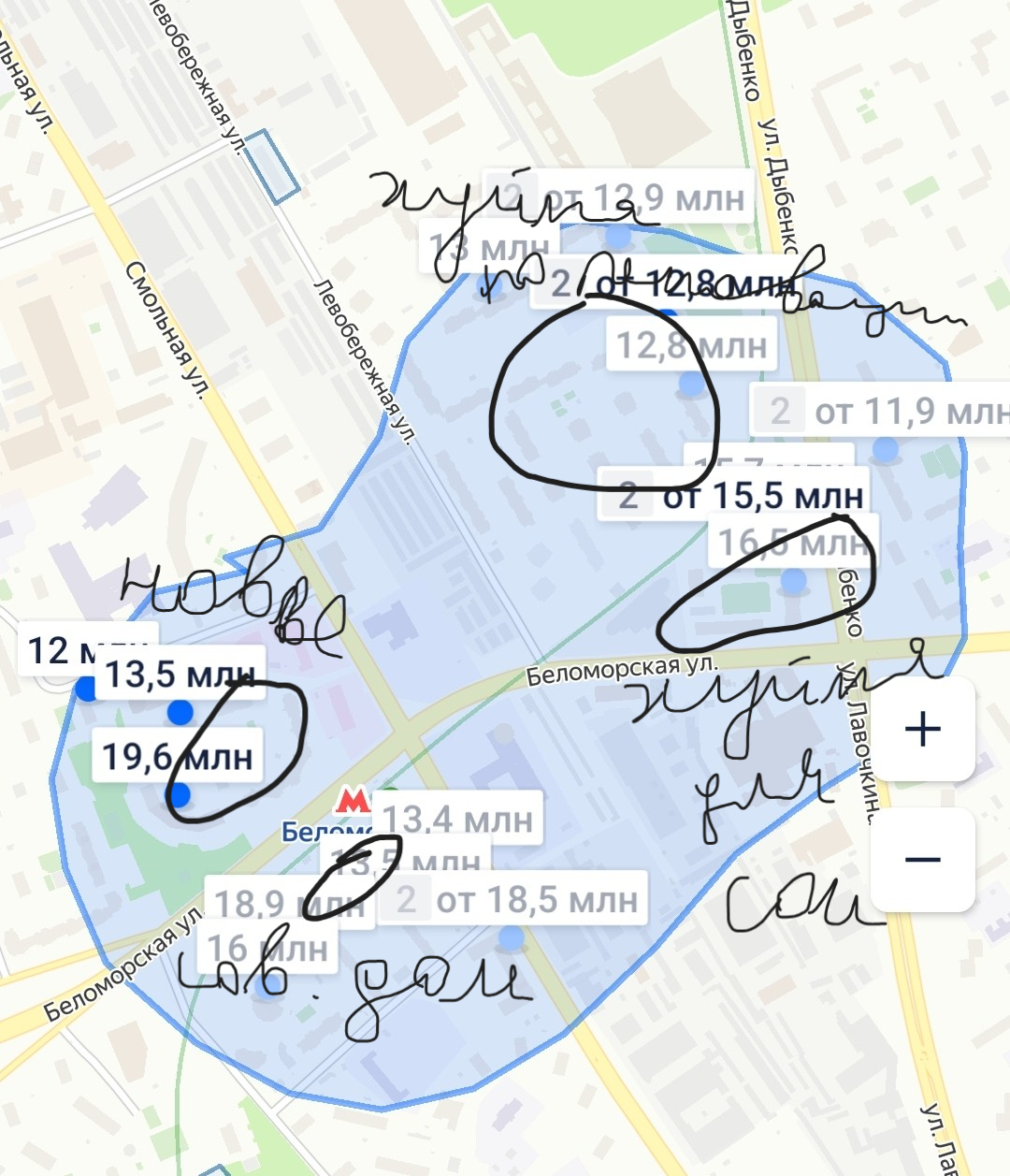
Task: Open the 16 млн price marker
Action: tap(268, 949)
